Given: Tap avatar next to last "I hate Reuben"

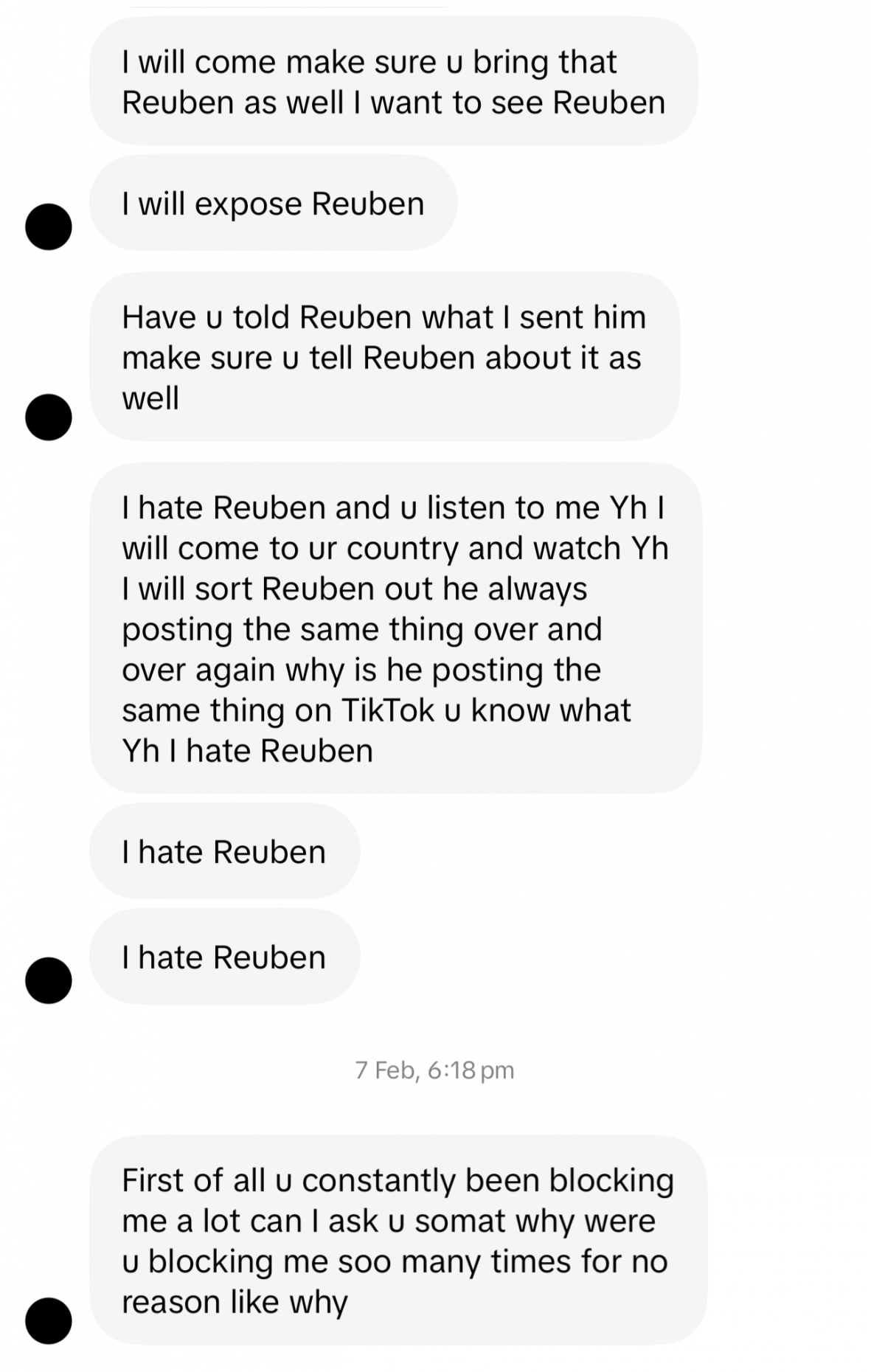Looking at the screenshot, I should 49,980.
